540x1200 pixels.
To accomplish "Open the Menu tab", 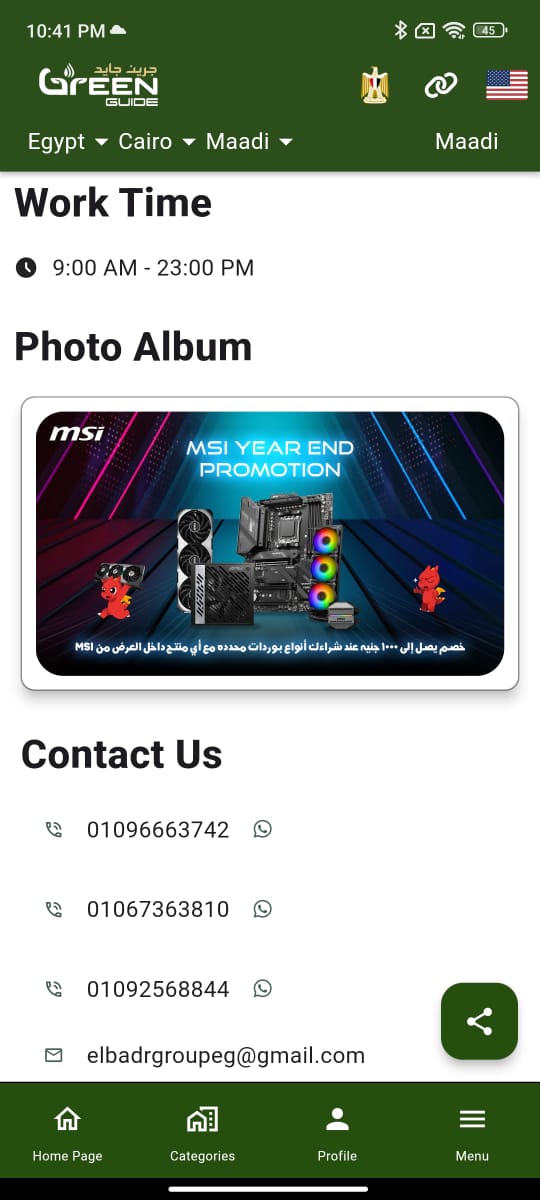I will (472, 1135).
